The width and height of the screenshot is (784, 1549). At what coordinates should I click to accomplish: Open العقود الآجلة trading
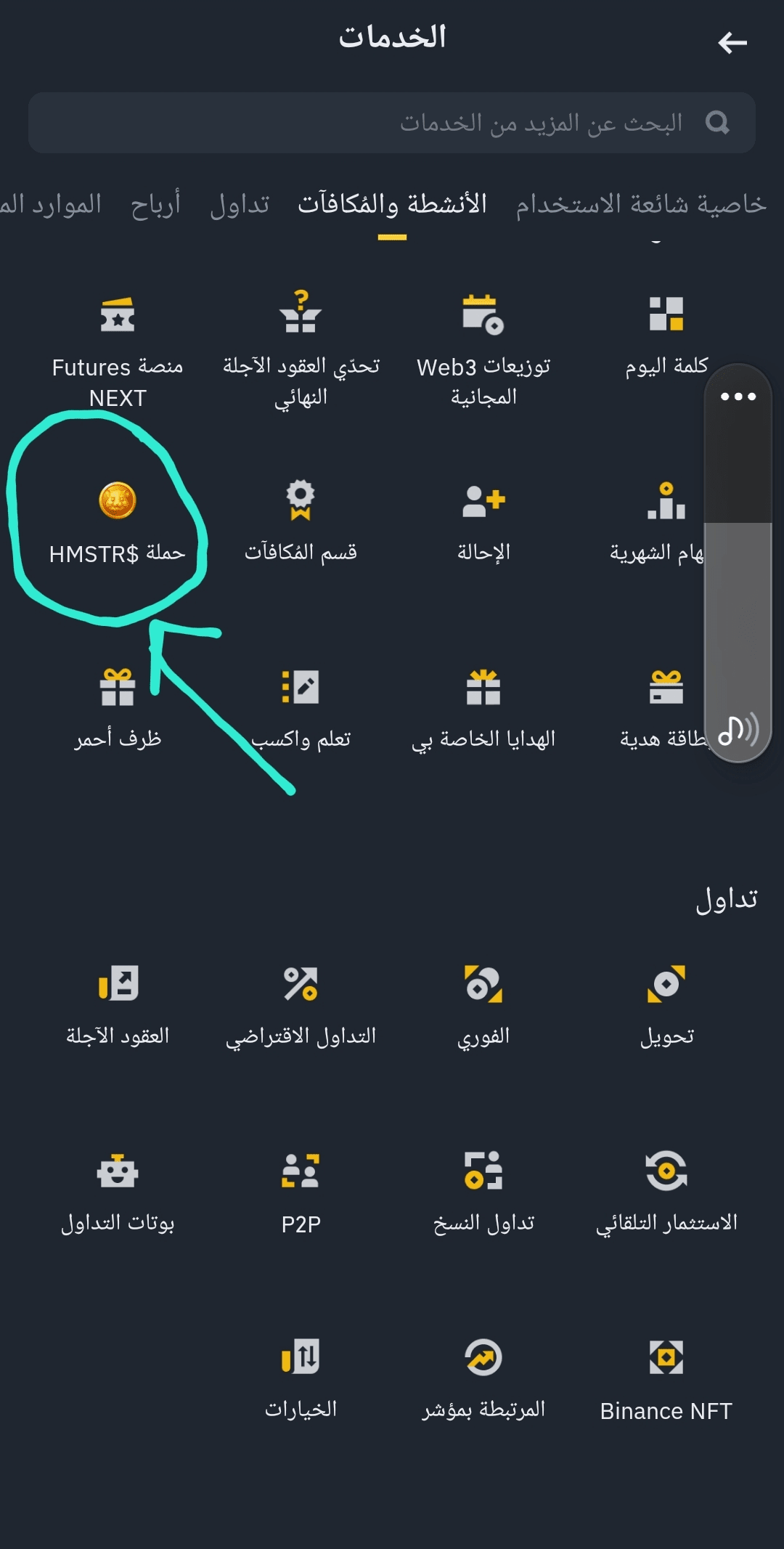tap(117, 1002)
